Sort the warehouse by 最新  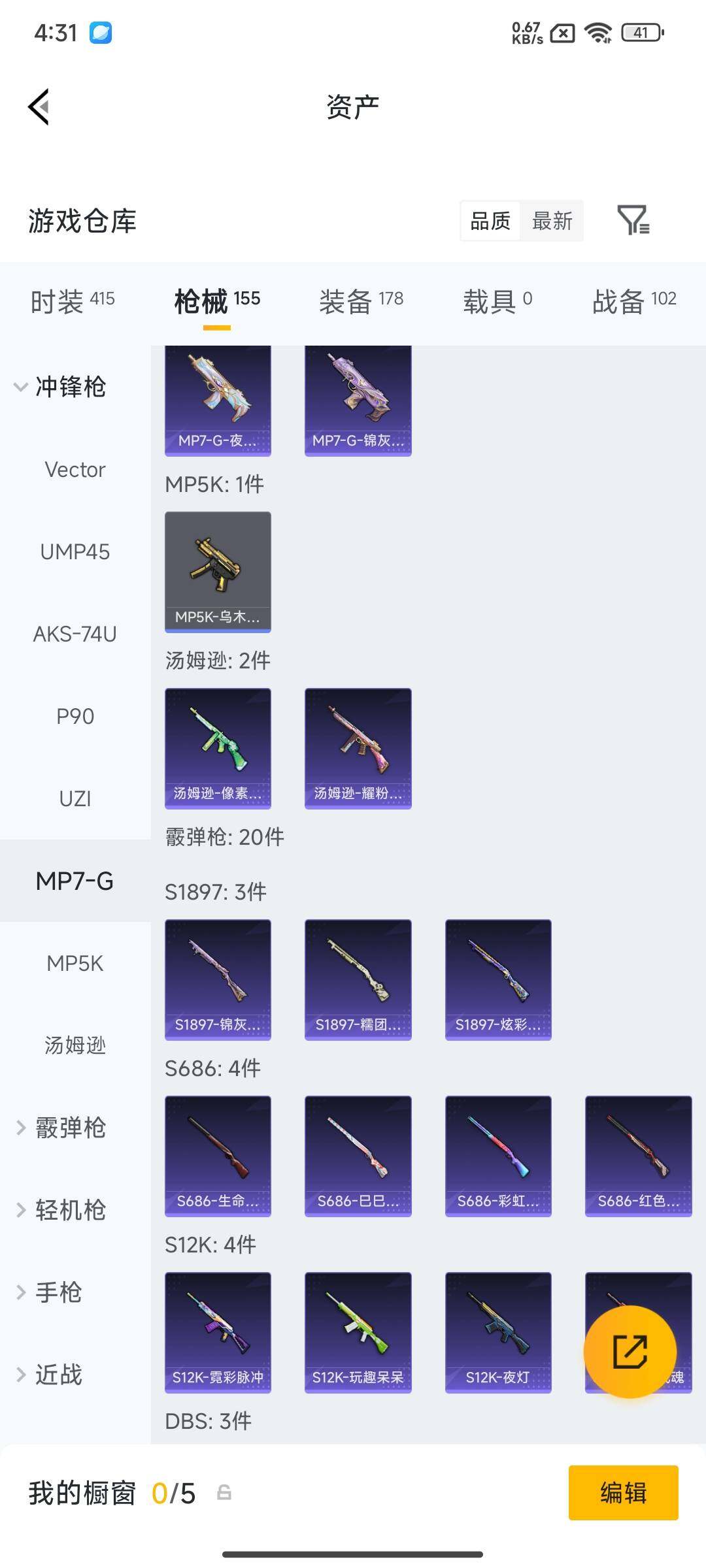point(552,221)
